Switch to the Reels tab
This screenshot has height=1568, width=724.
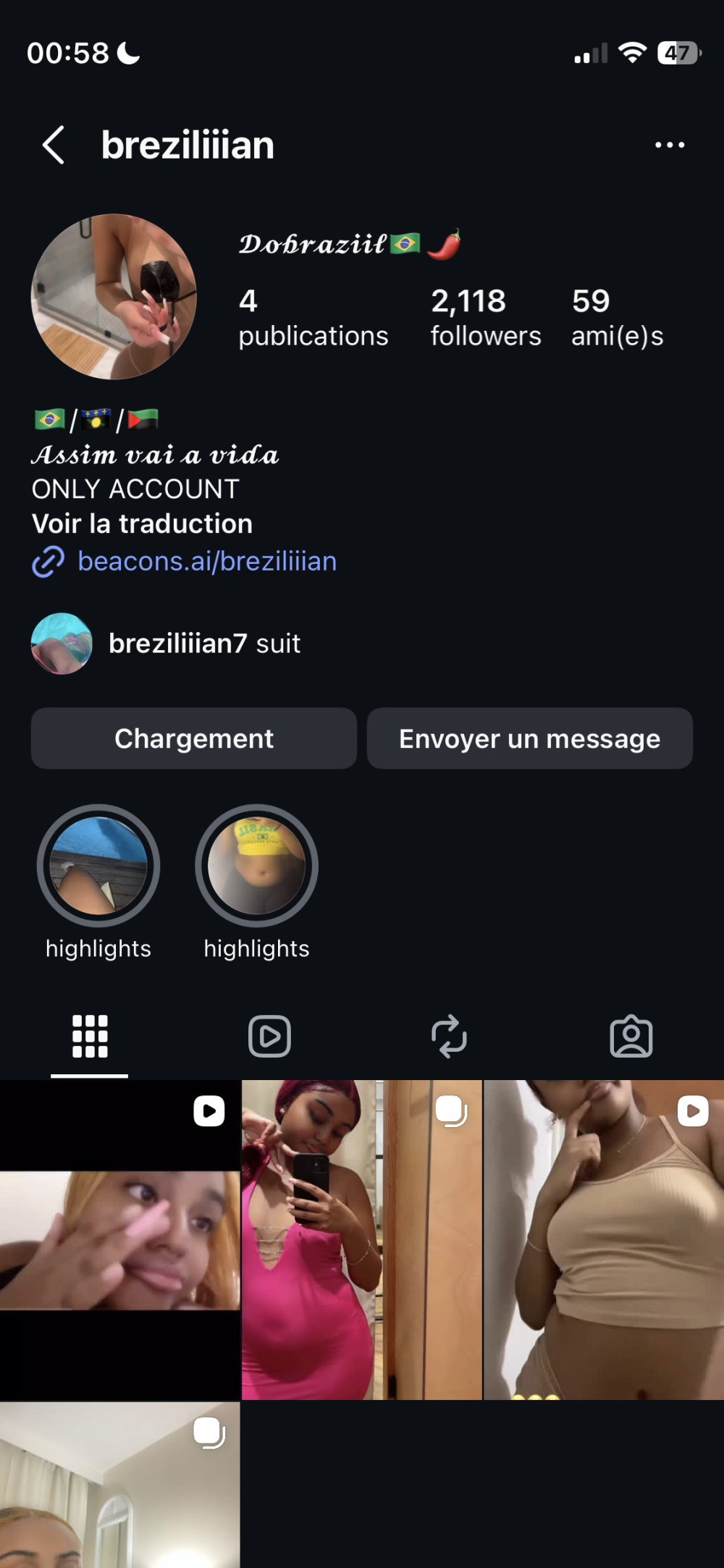[x=269, y=1036]
